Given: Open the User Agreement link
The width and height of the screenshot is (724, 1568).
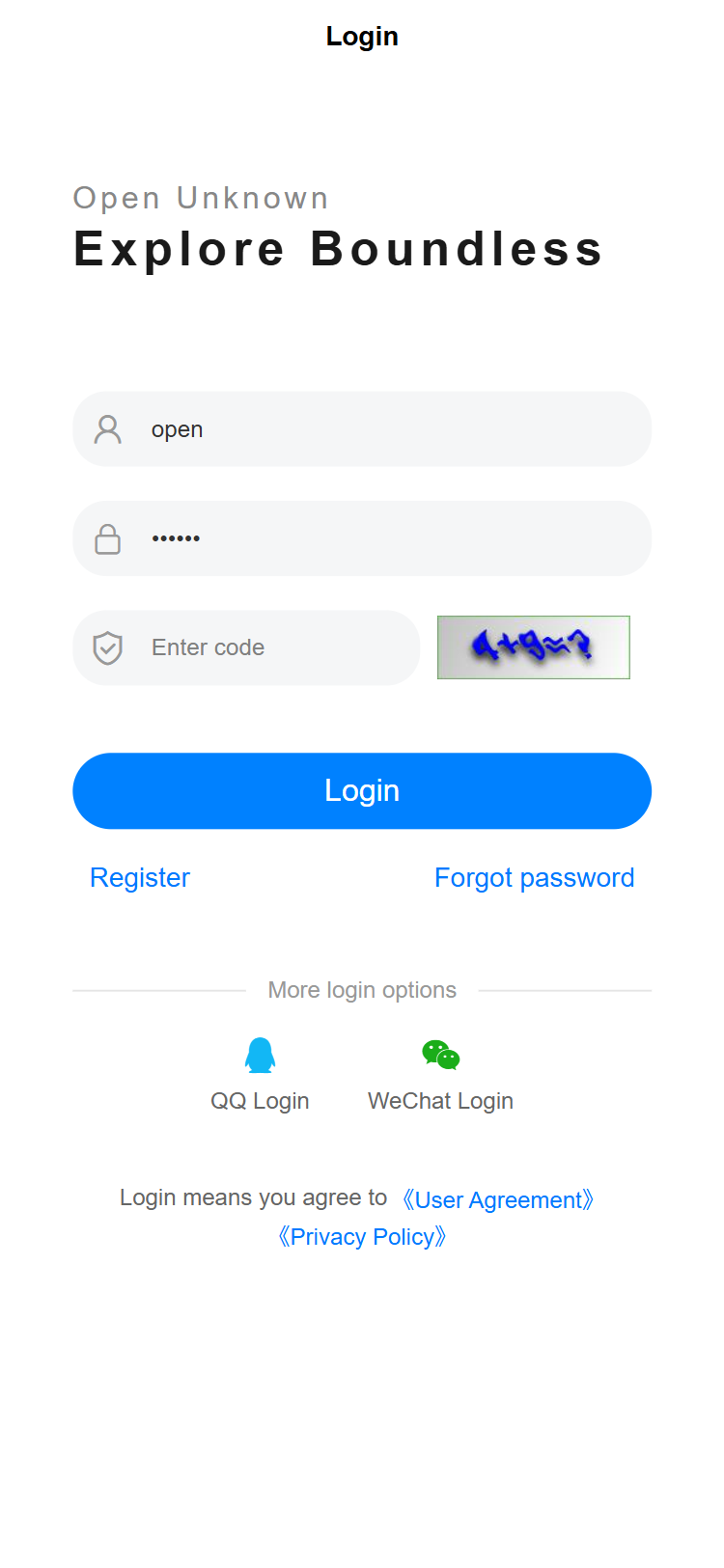Looking at the screenshot, I should (x=498, y=1200).
